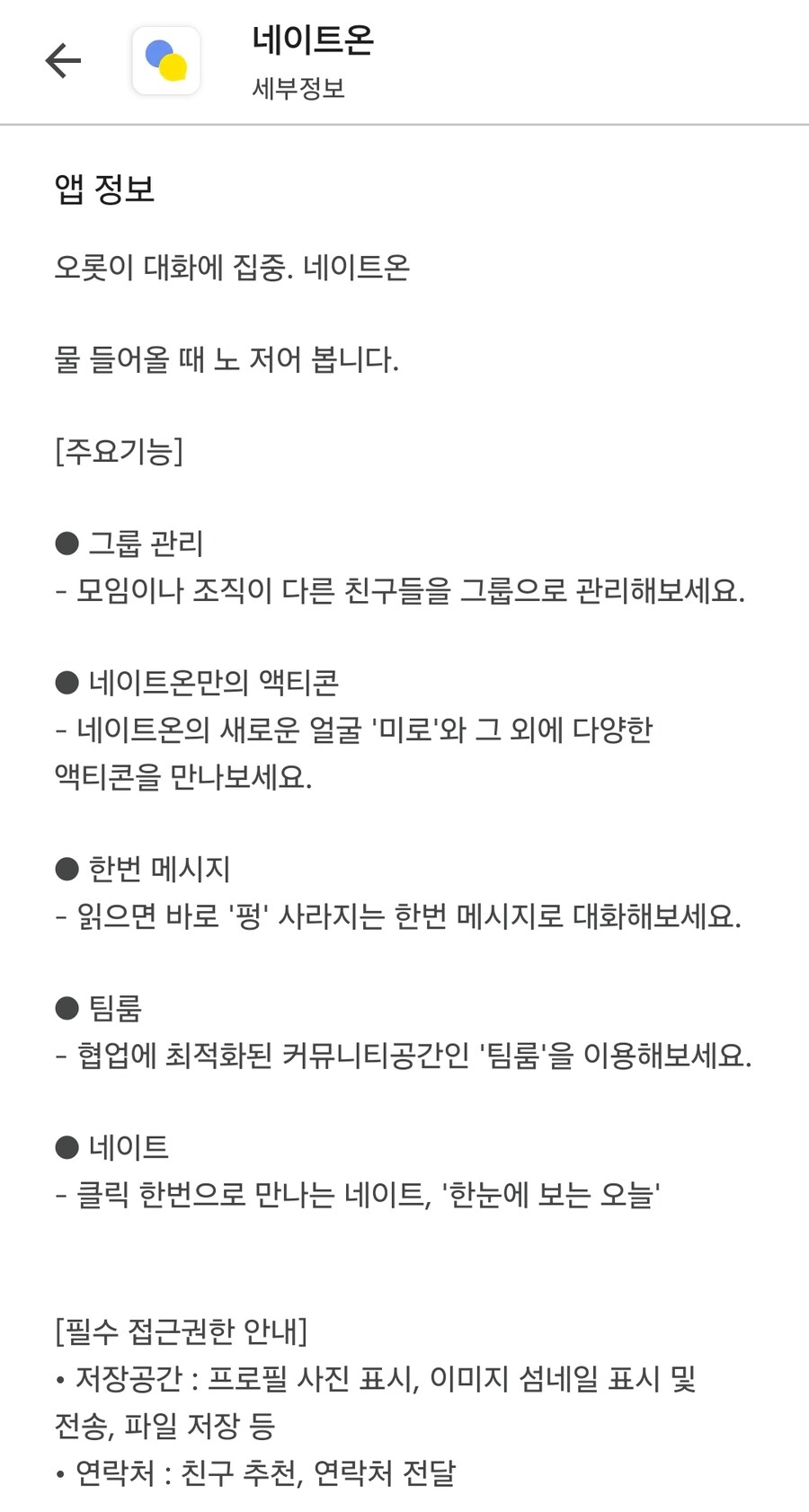Go back from NateOn app details

(63, 61)
